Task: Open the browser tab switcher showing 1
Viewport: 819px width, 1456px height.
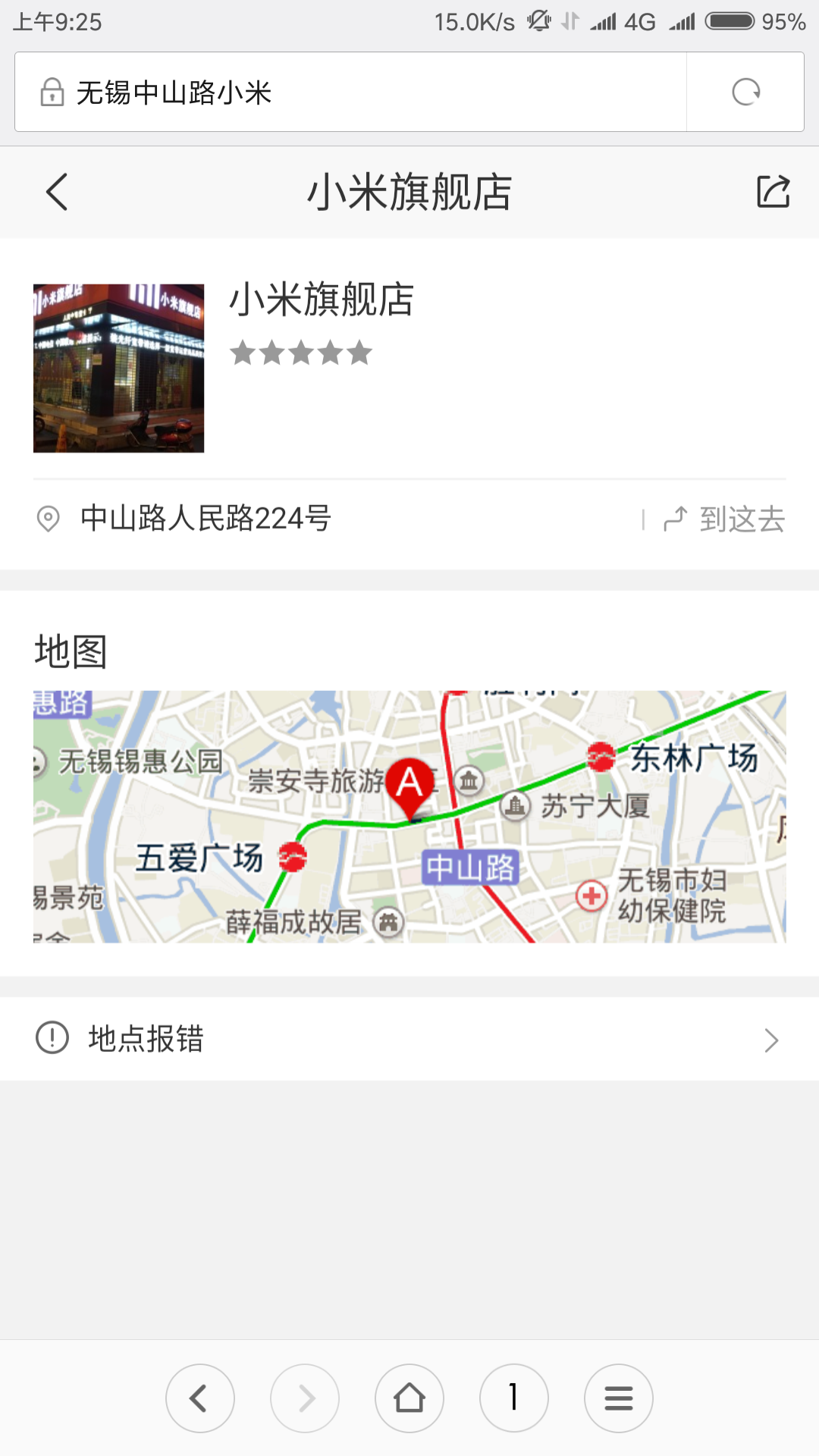Action: 514,1398
